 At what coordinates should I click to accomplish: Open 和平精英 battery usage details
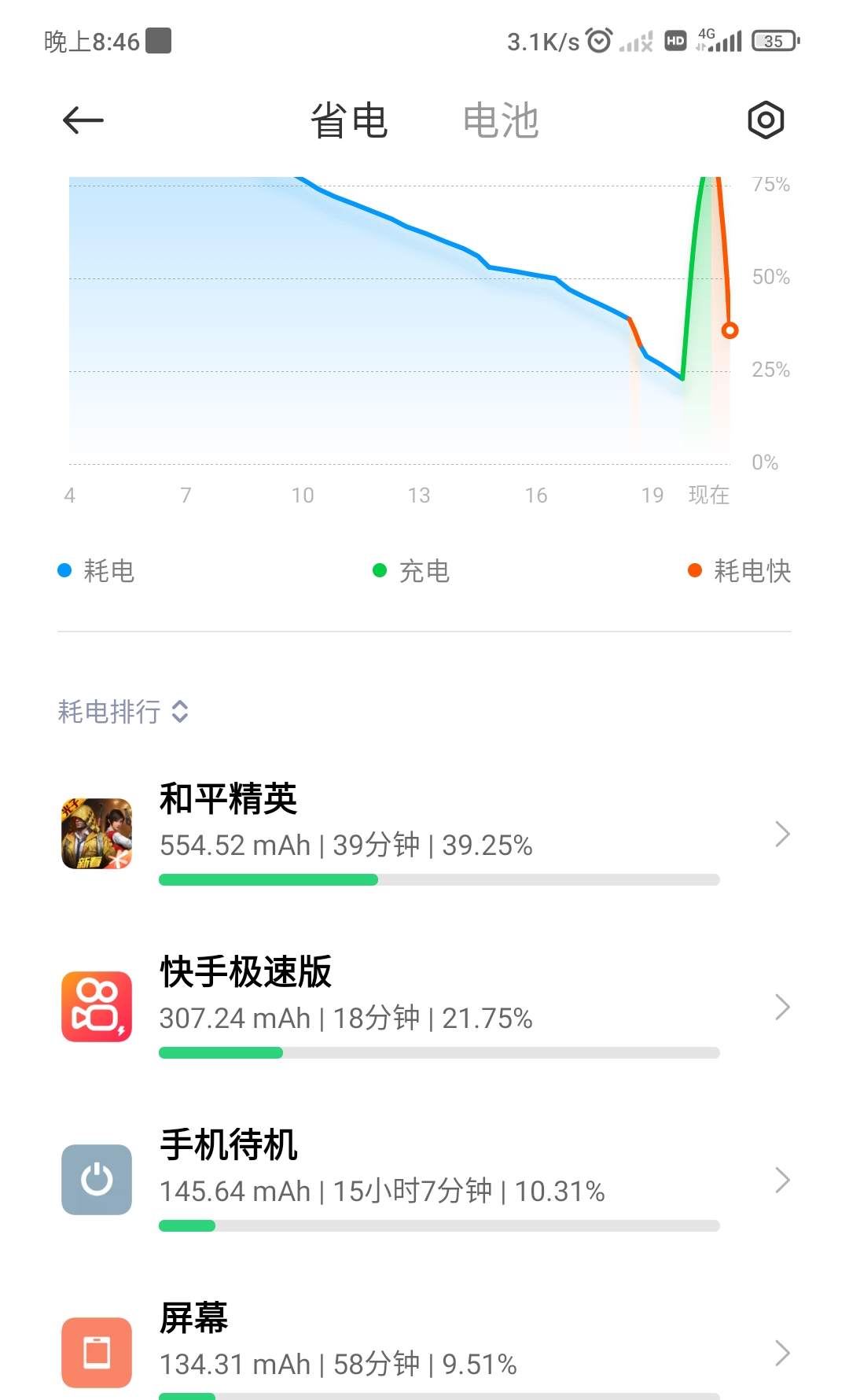coord(424,834)
